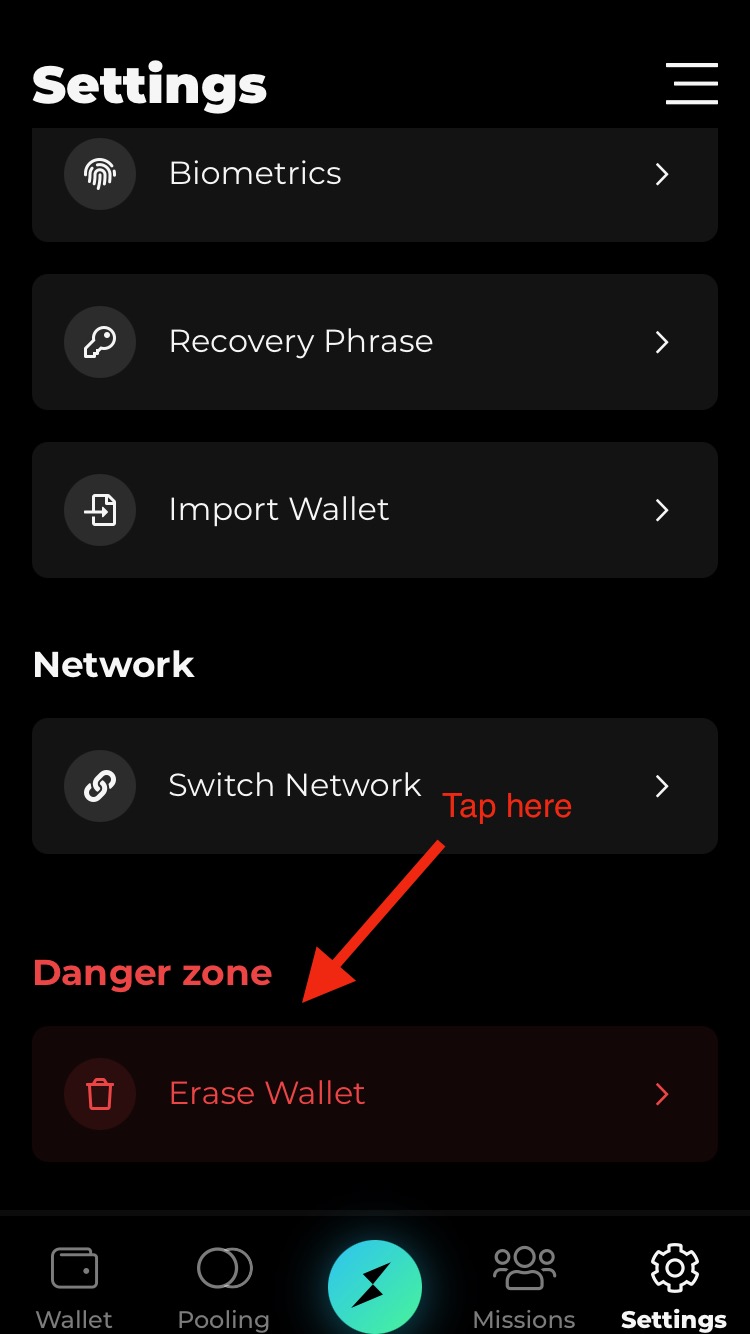Open the Missions tab
This screenshot has width=750, height=1334.
pyautogui.click(x=524, y=1287)
